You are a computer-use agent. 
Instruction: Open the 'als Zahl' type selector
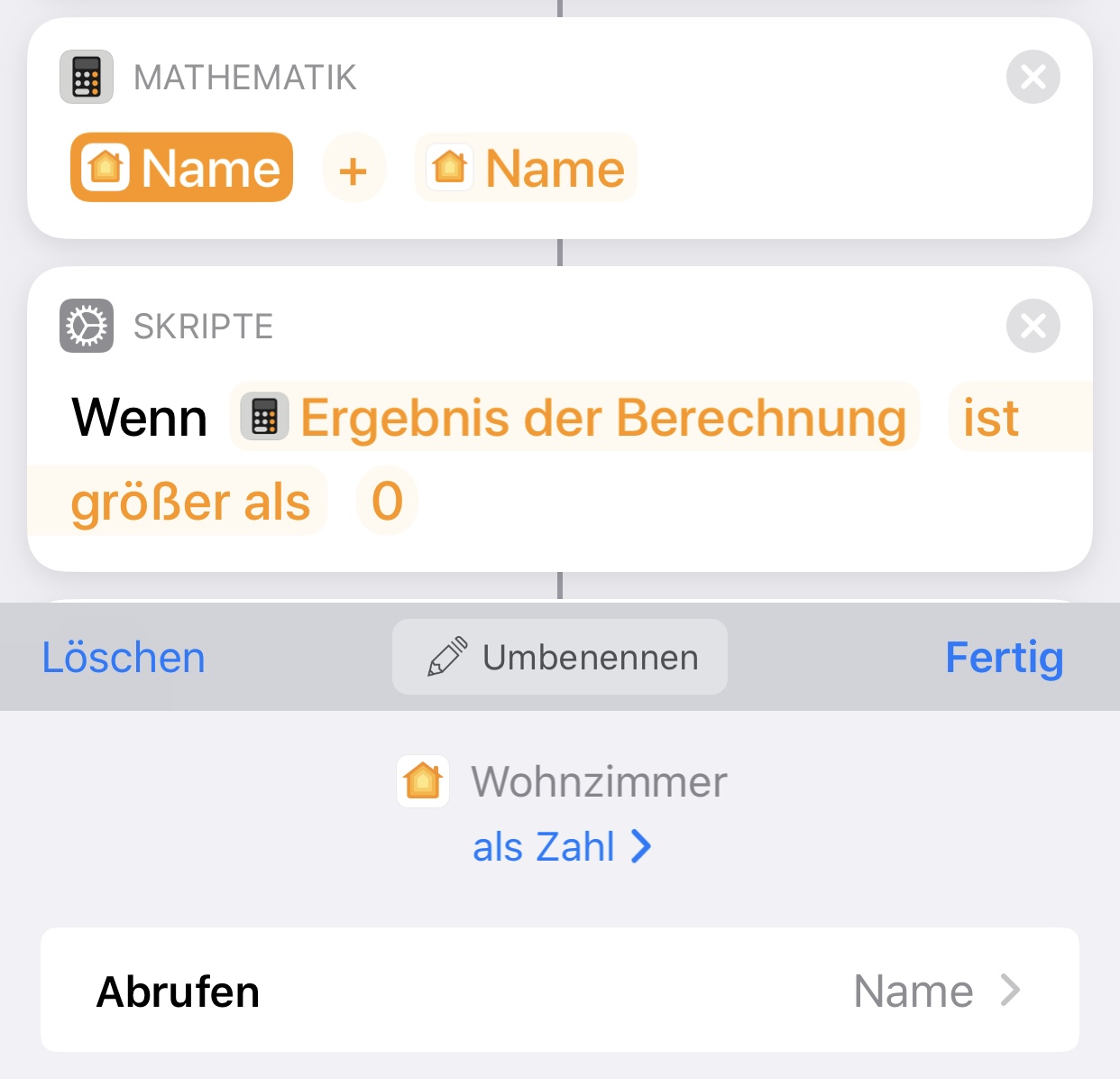[560, 847]
